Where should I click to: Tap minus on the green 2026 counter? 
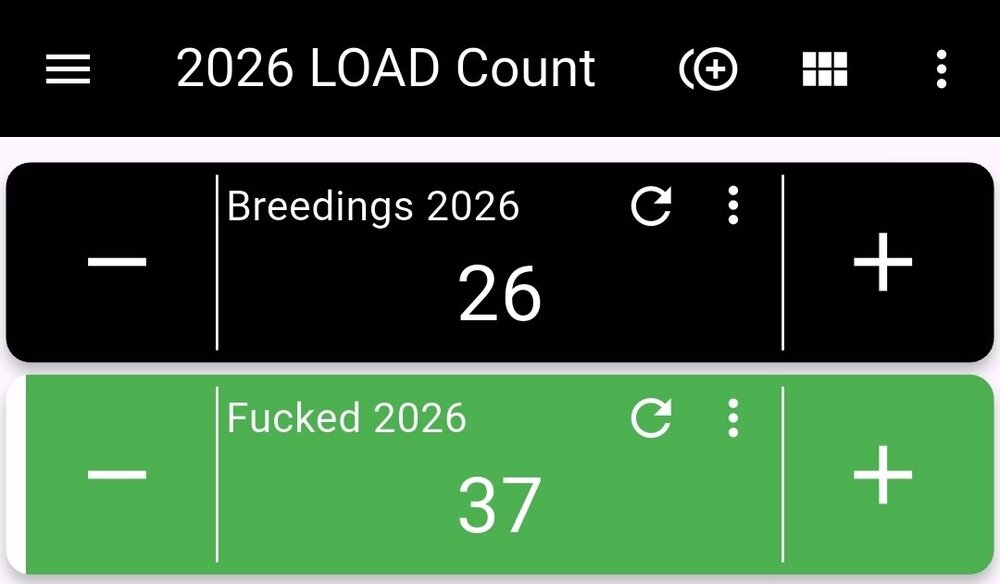point(117,475)
